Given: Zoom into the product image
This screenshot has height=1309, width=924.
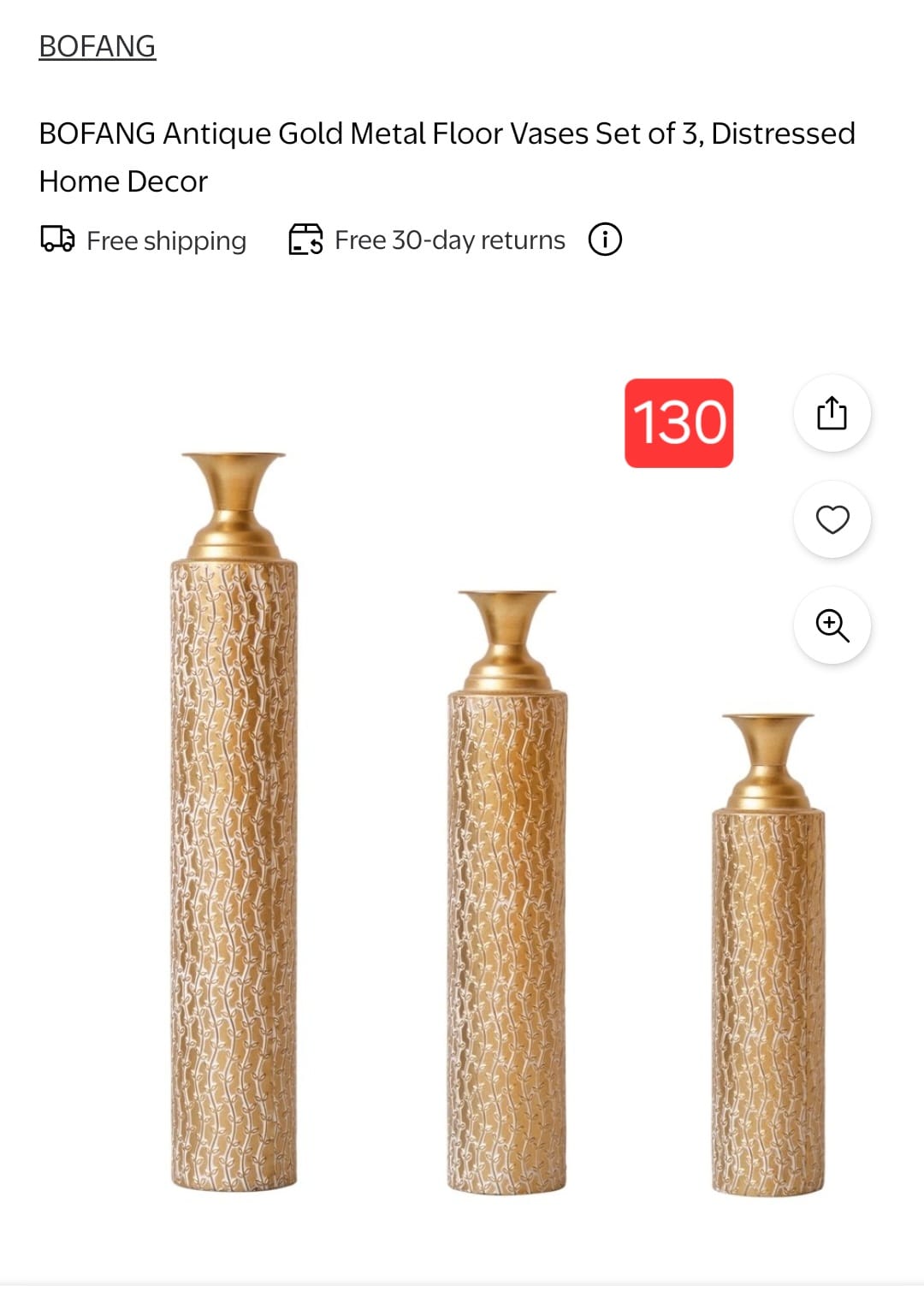Looking at the screenshot, I should 832,625.
